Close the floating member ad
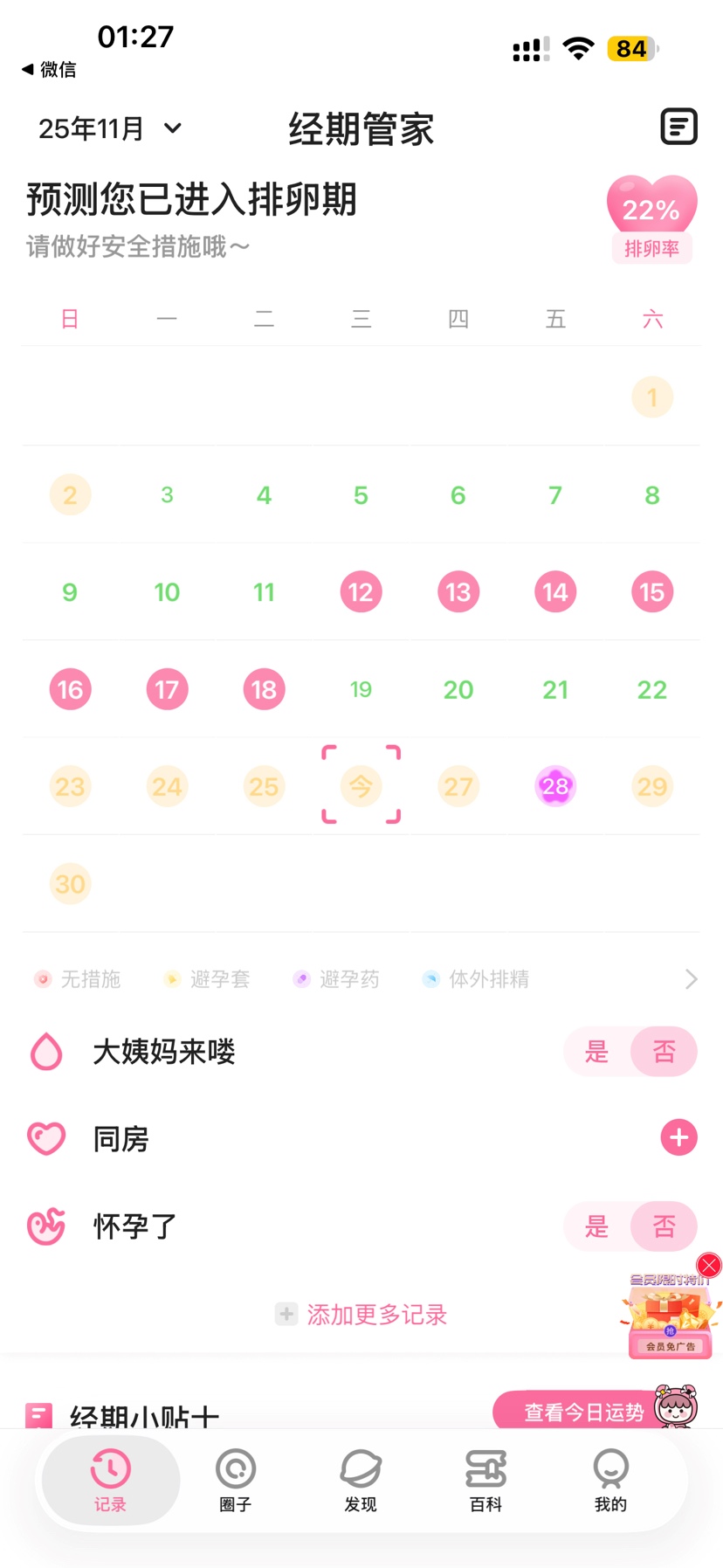This screenshot has width=723, height=1568. pyautogui.click(x=709, y=1265)
